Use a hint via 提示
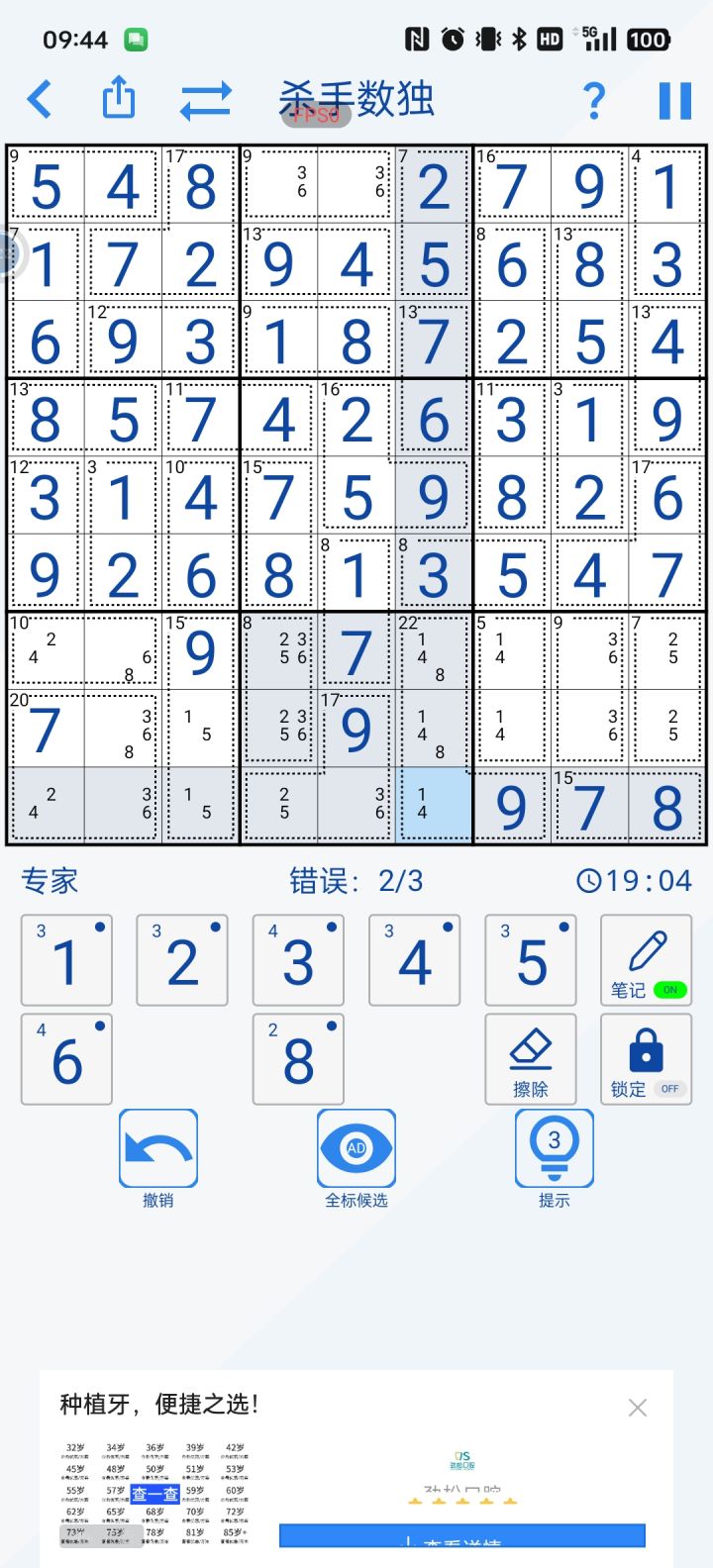 [x=555, y=1158]
